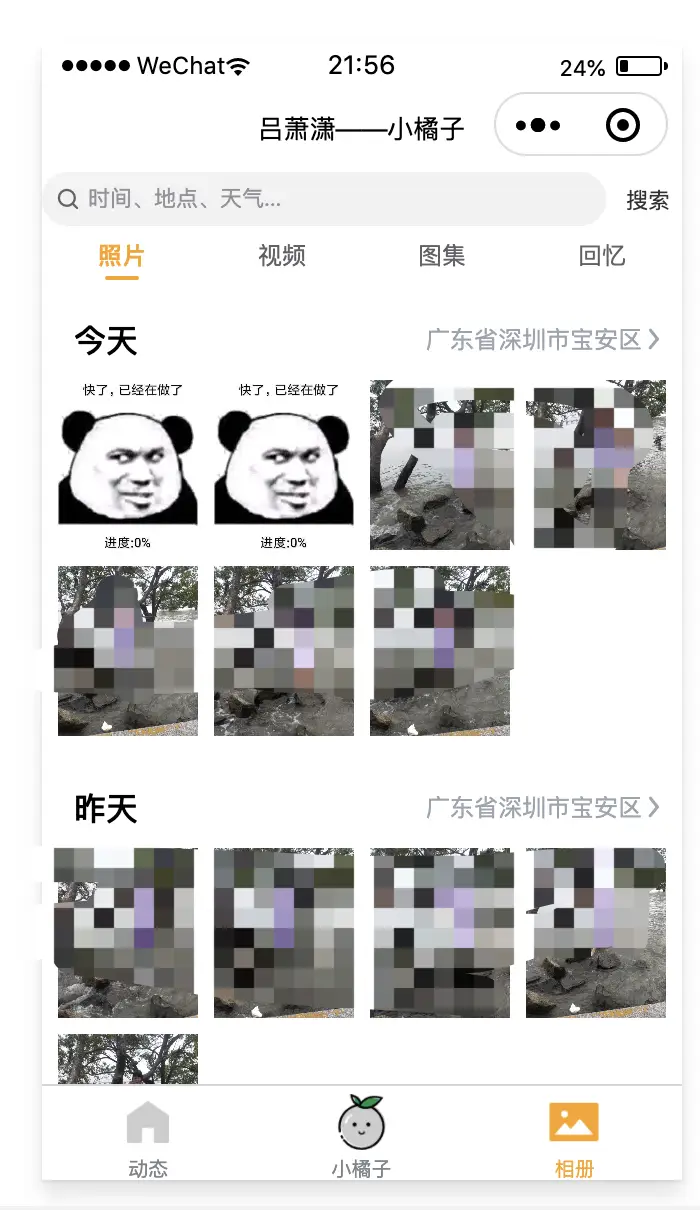Open the first photo under 昨天

(128, 933)
